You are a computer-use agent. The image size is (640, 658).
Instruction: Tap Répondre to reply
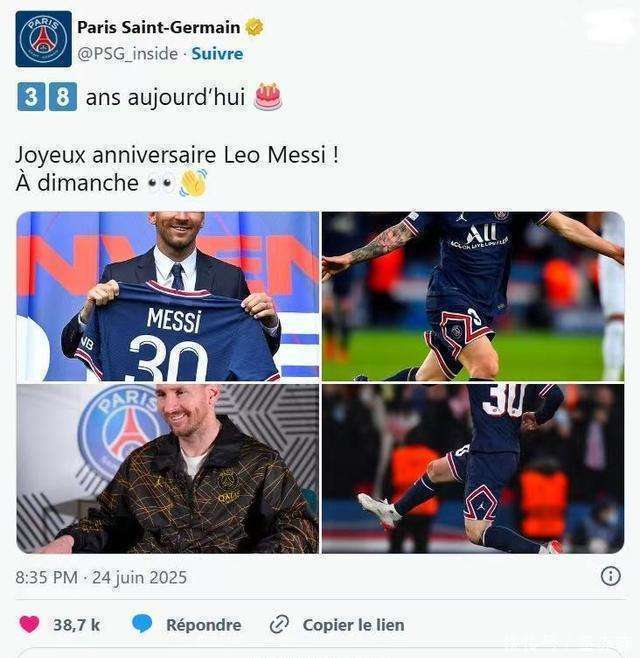[x=203, y=624]
